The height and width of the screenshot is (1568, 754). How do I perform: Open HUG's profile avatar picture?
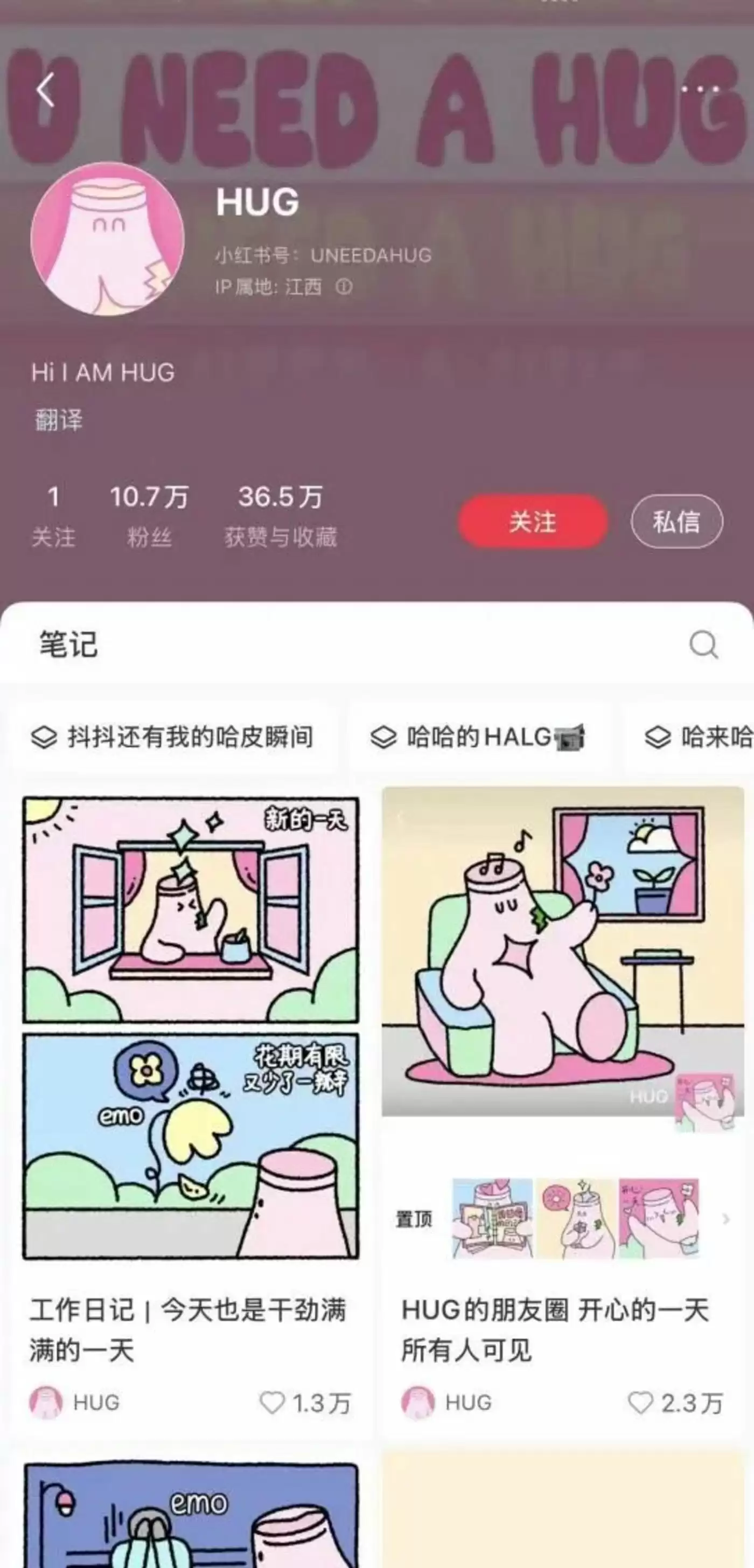click(107, 239)
